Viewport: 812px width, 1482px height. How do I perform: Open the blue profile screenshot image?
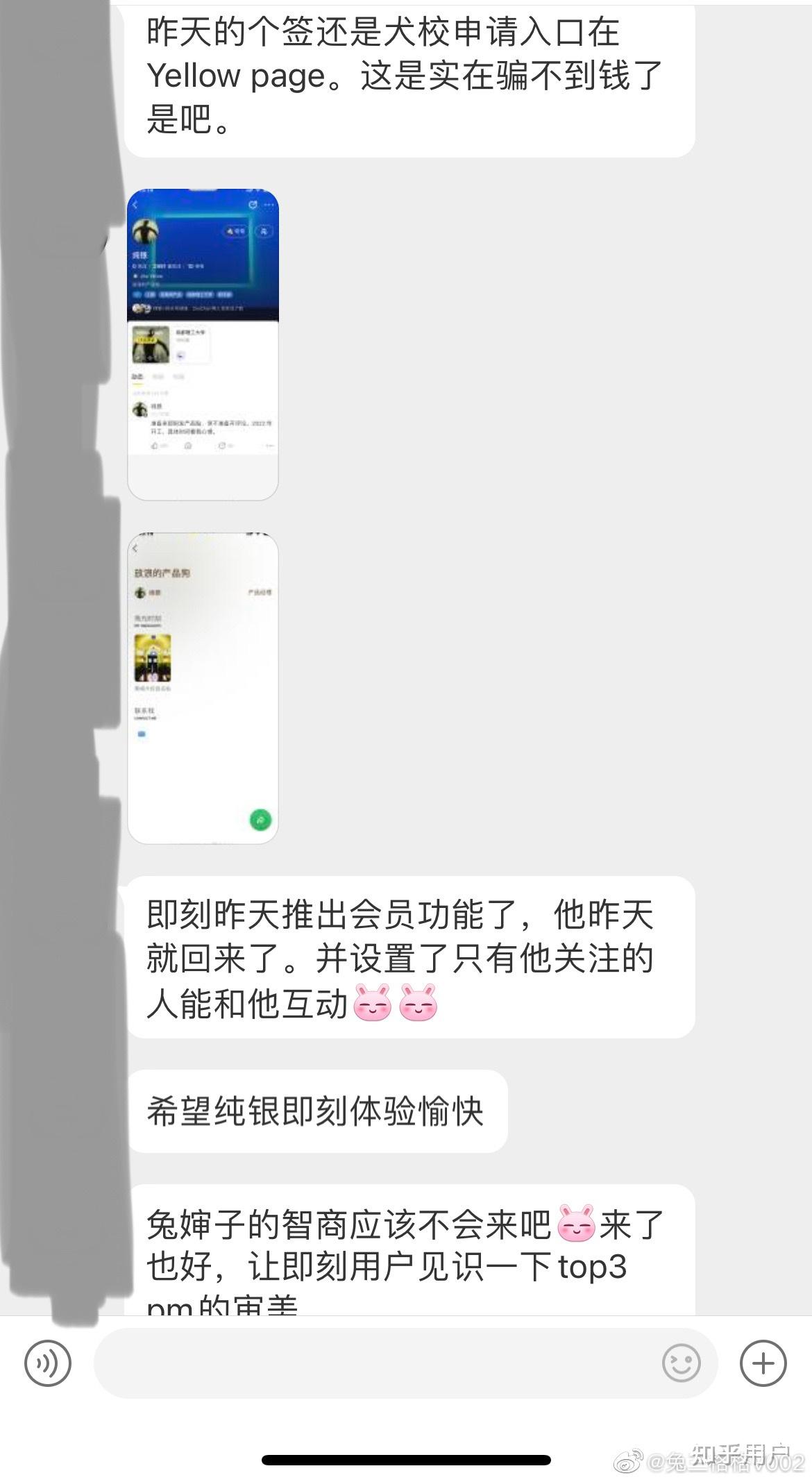[x=203, y=344]
